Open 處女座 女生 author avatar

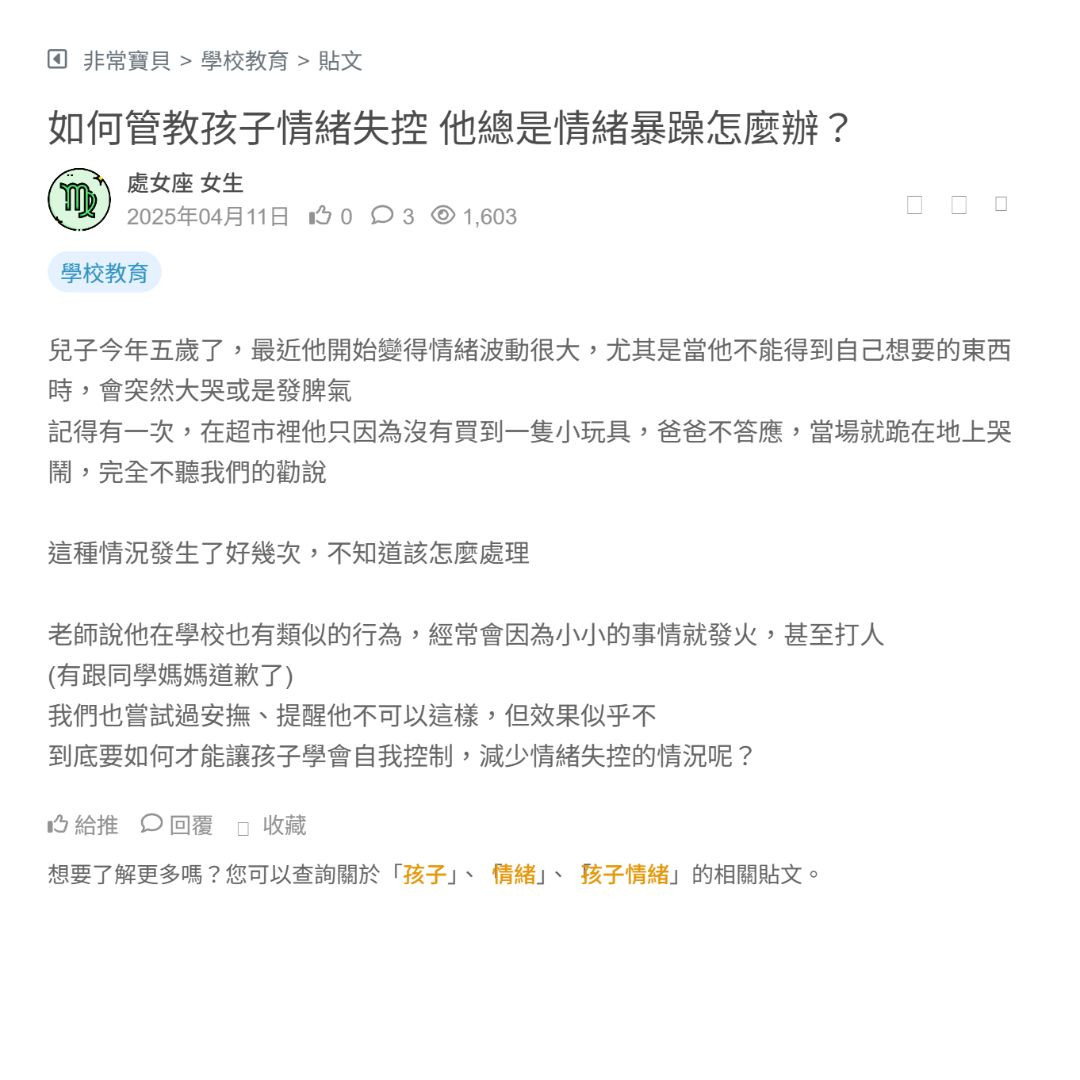click(79, 200)
